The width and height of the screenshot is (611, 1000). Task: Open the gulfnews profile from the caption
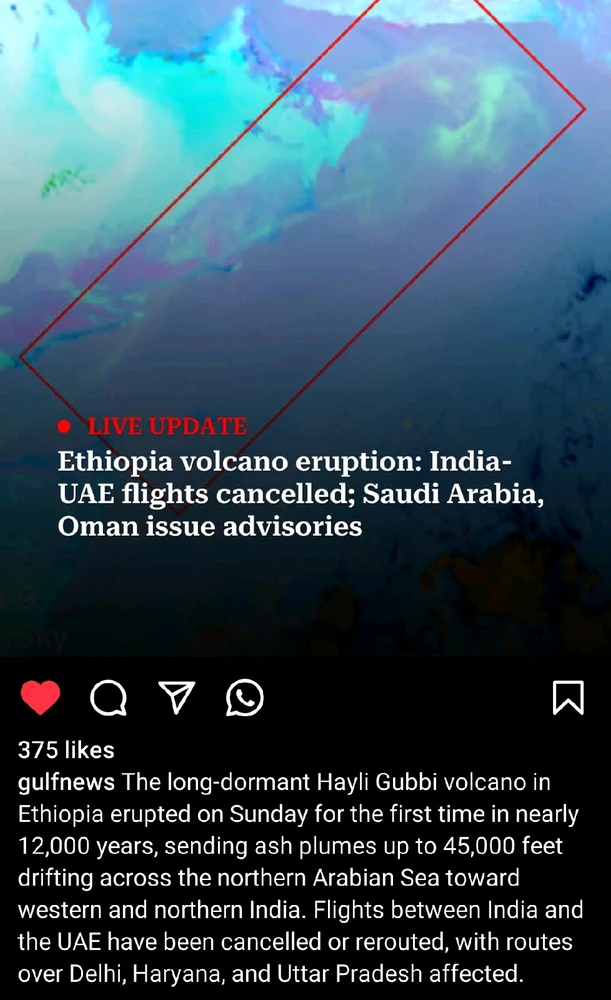click(66, 782)
